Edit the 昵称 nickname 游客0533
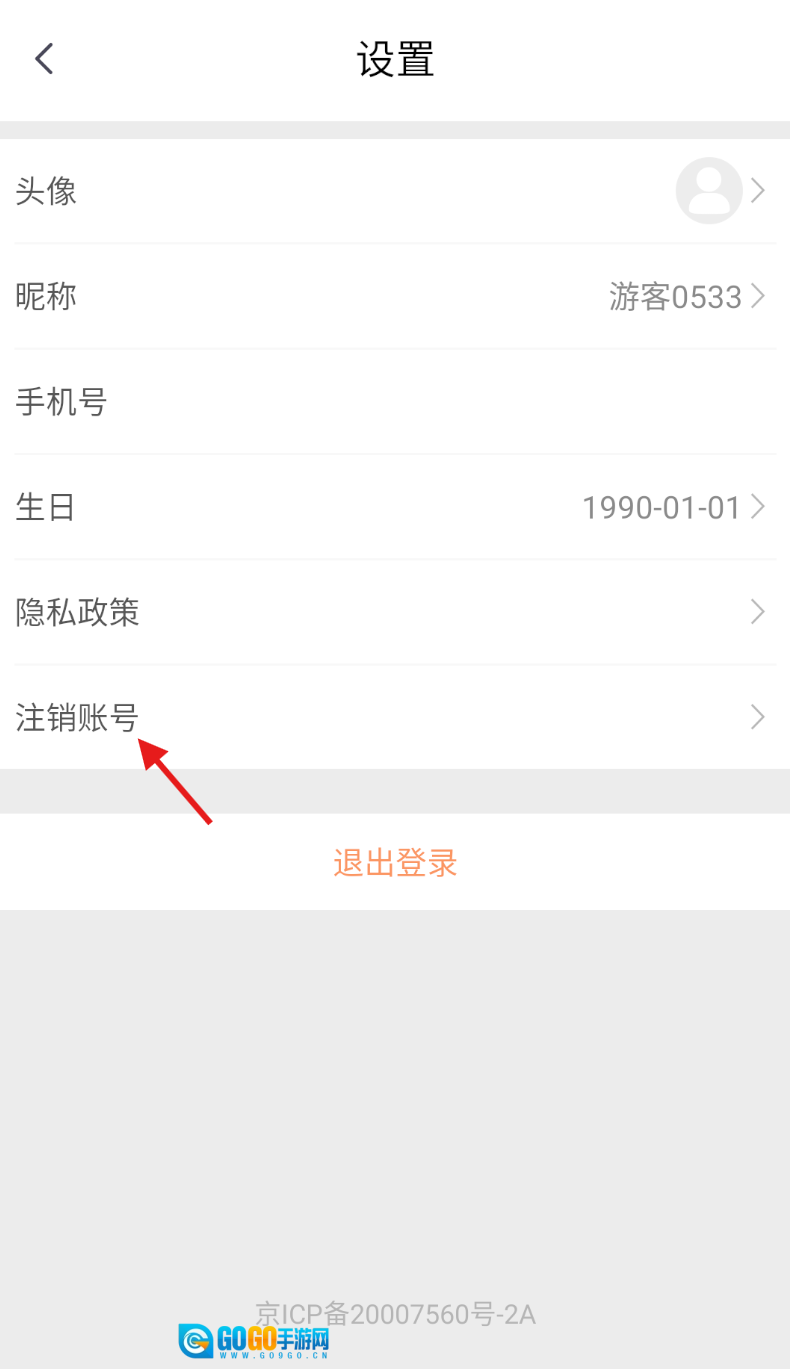The width and height of the screenshot is (790, 1369). pos(395,297)
